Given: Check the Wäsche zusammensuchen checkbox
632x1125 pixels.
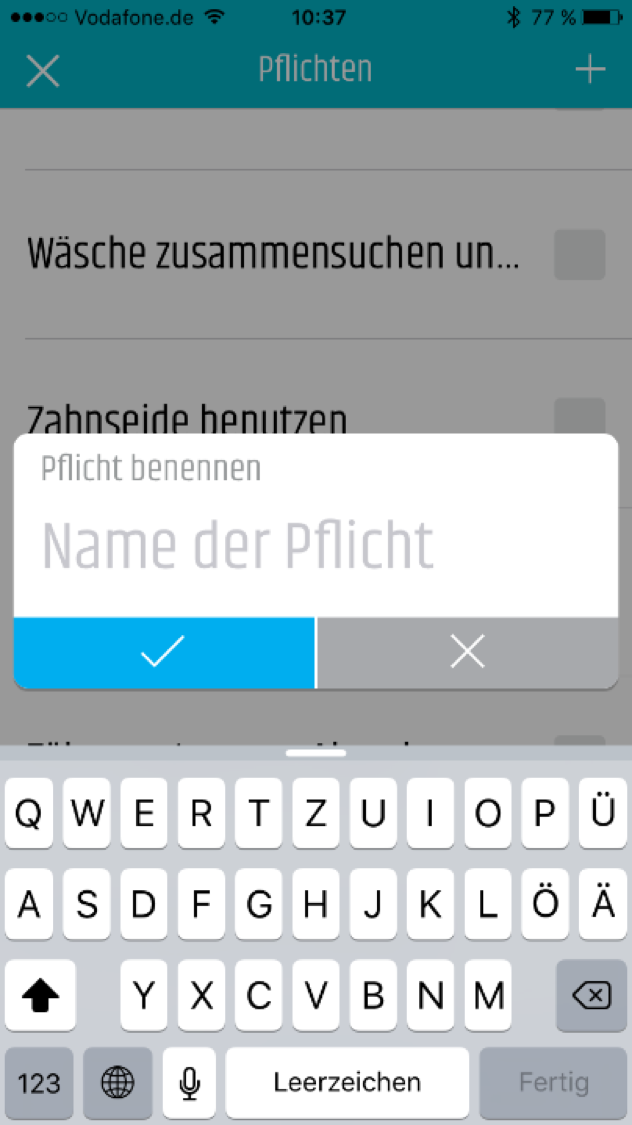Looking at the screenshot, I should coord(580,255).
